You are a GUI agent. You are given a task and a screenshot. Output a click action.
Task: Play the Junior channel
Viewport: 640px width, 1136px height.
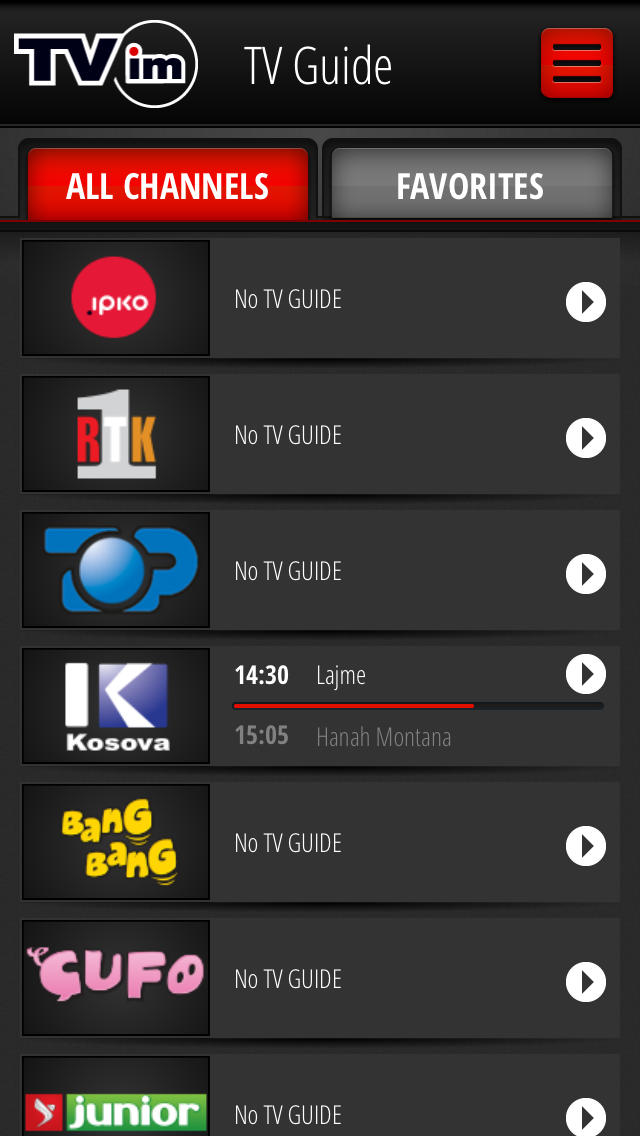(x=586, y=1116)
